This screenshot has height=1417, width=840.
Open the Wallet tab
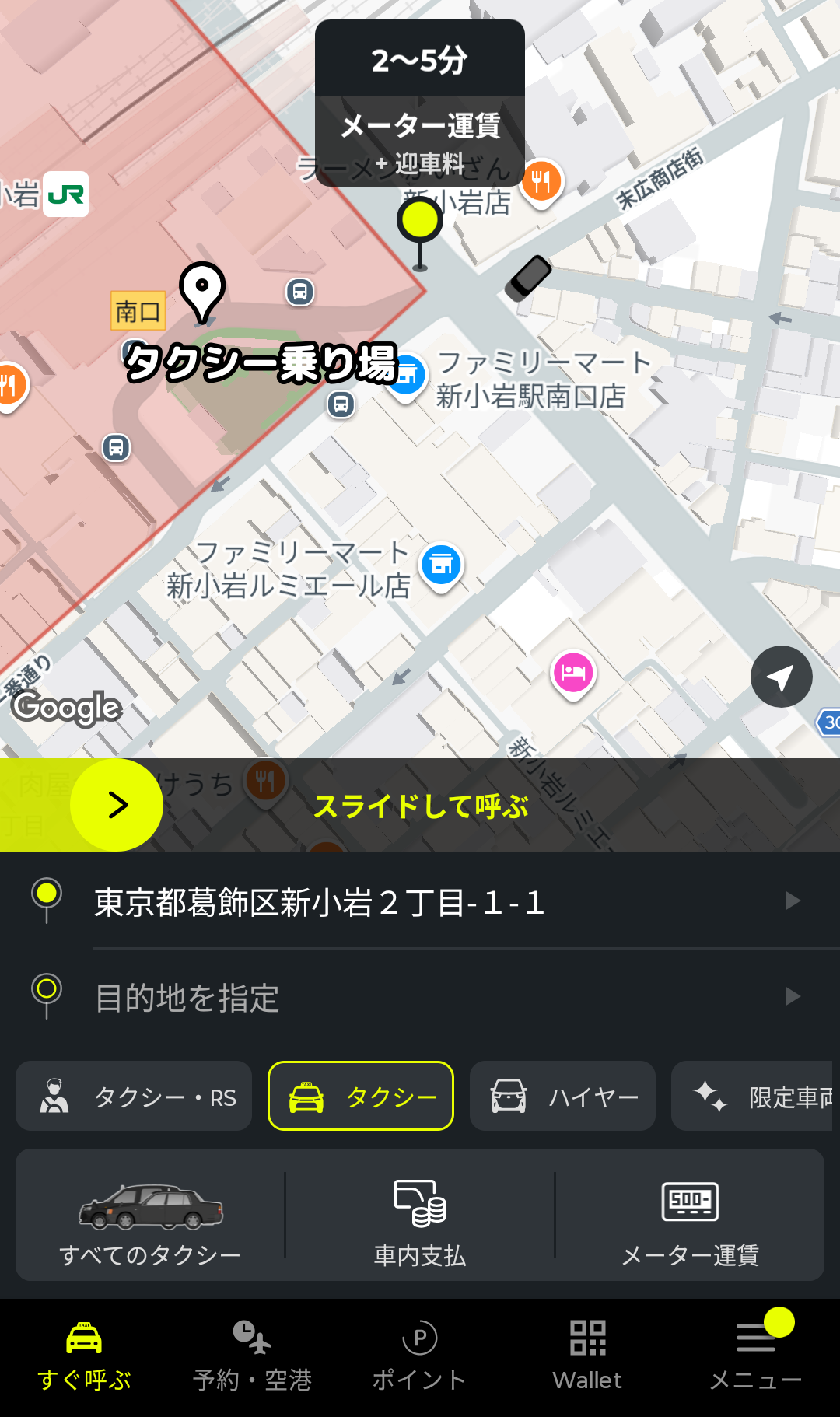(x=587, y=1356)
